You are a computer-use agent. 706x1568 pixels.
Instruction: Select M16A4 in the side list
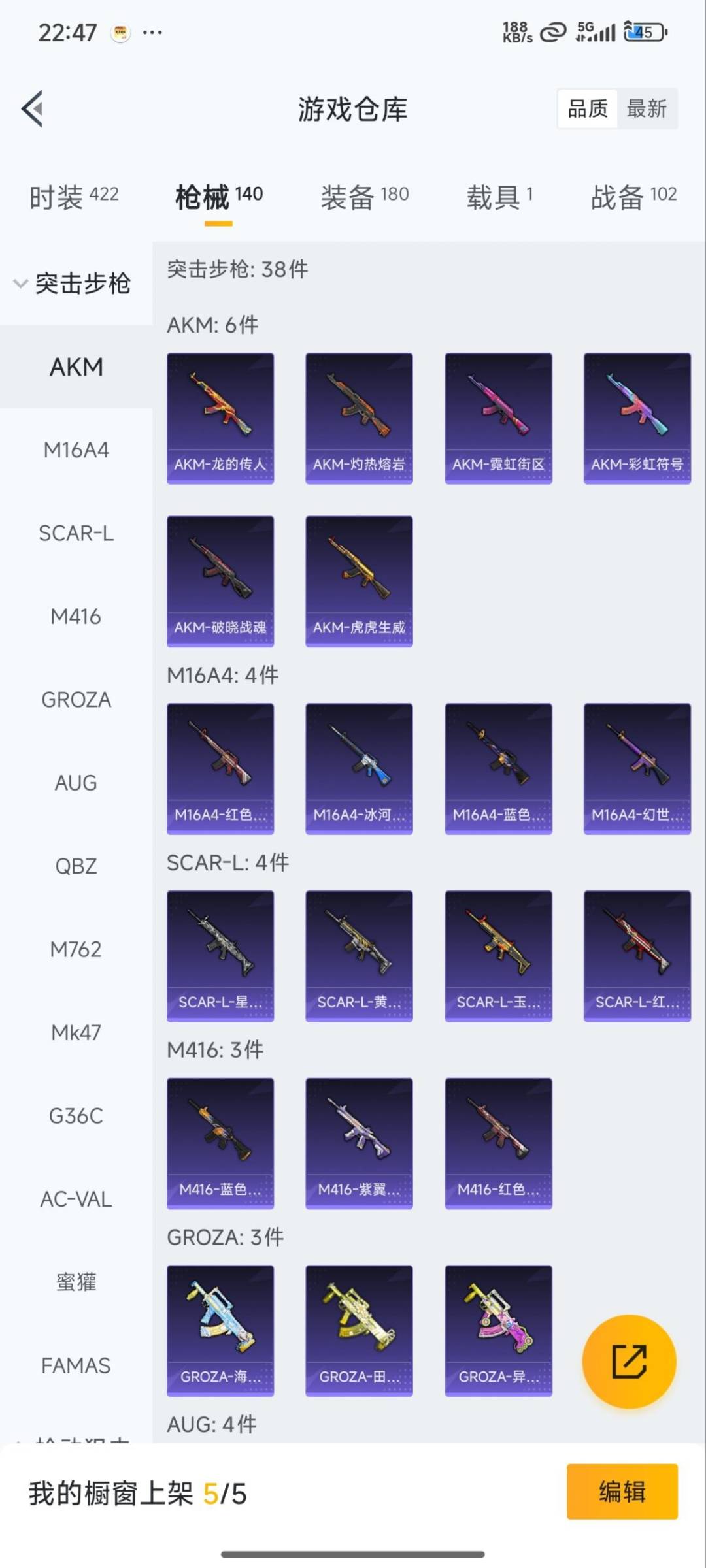pyautogui.click(x=76, y=450)
